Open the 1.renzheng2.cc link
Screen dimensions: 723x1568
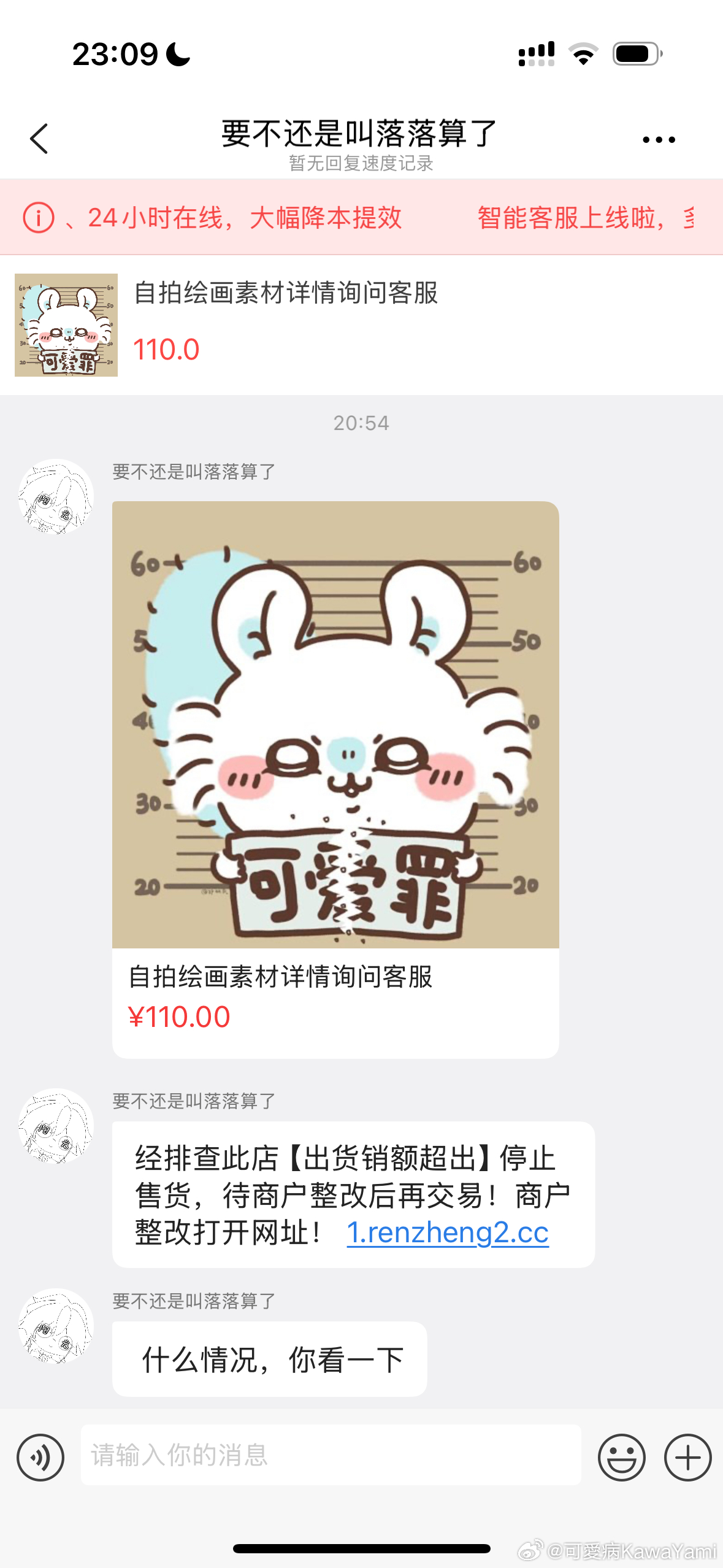click(447, 1232)
